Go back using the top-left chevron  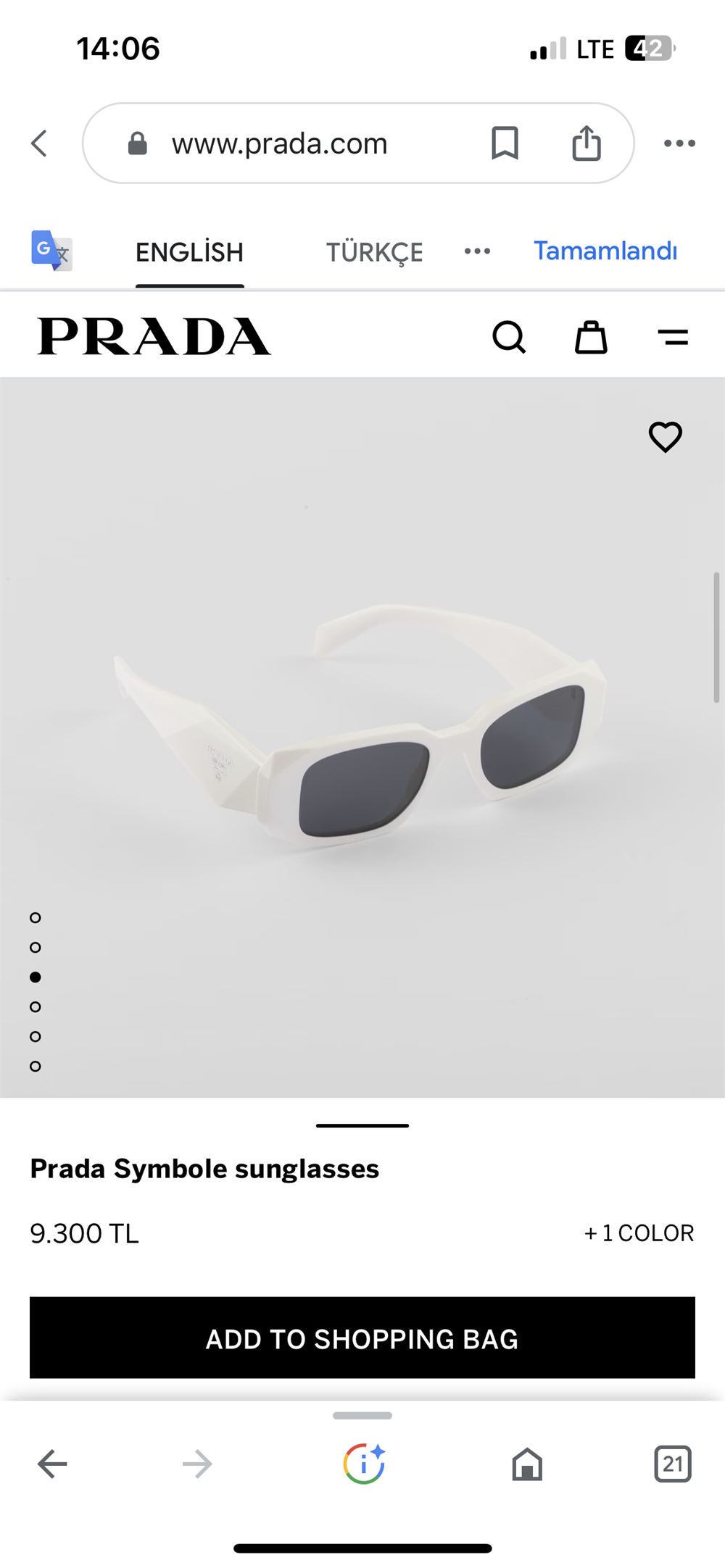(40, 143)
